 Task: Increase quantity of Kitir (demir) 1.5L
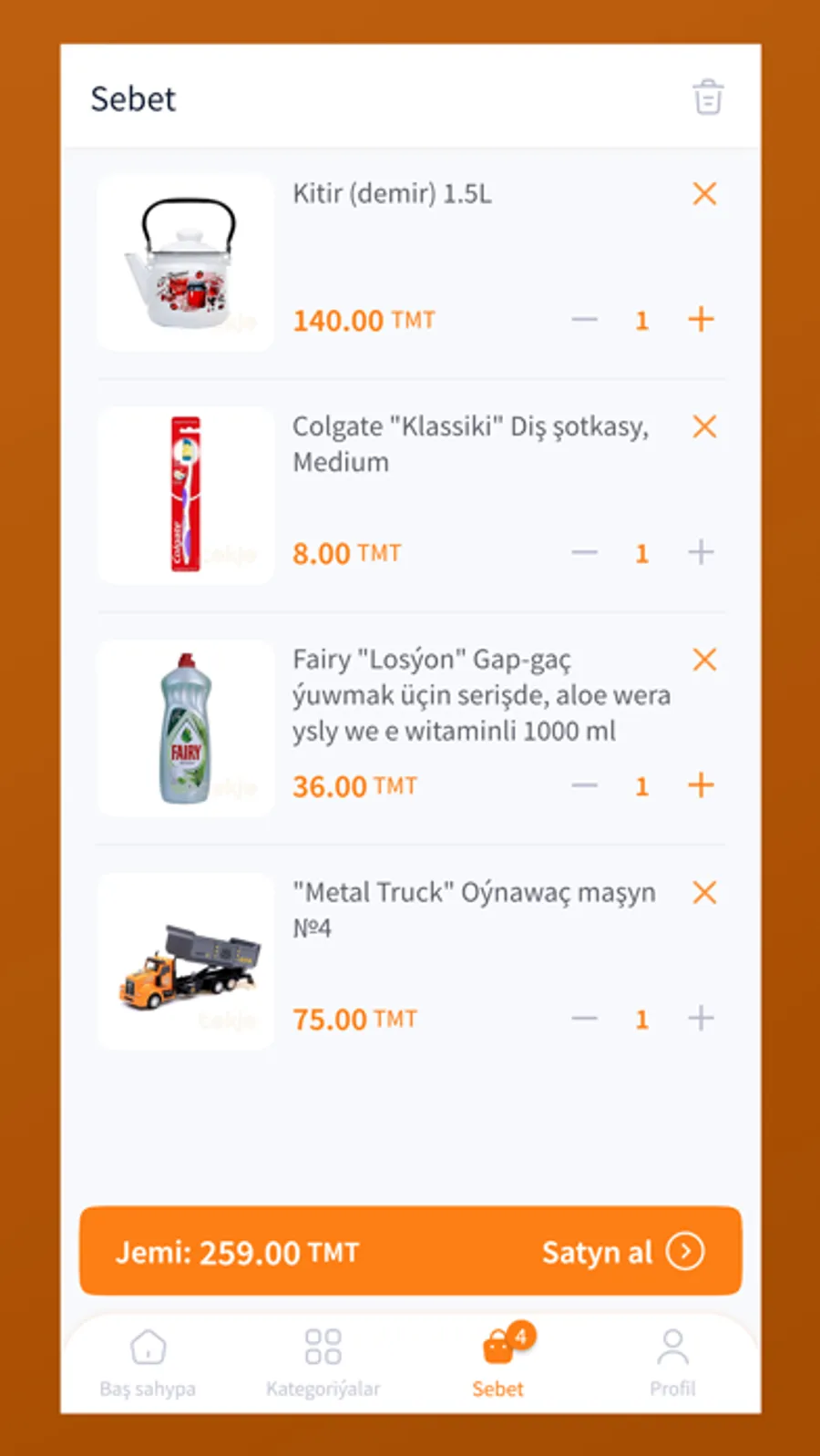click(x=701, y=320)
